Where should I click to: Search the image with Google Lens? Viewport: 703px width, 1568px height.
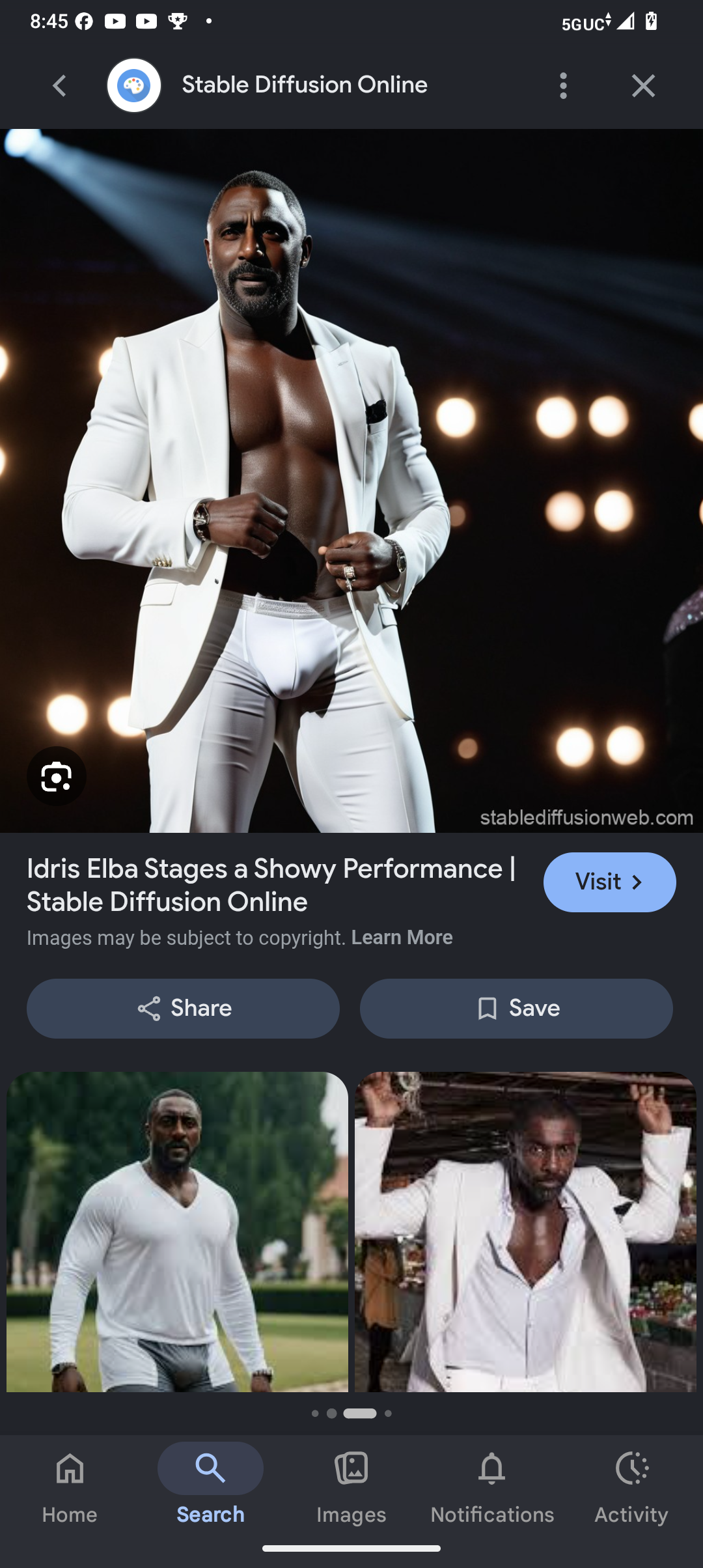pyautogui.click(x=57, y=776)
